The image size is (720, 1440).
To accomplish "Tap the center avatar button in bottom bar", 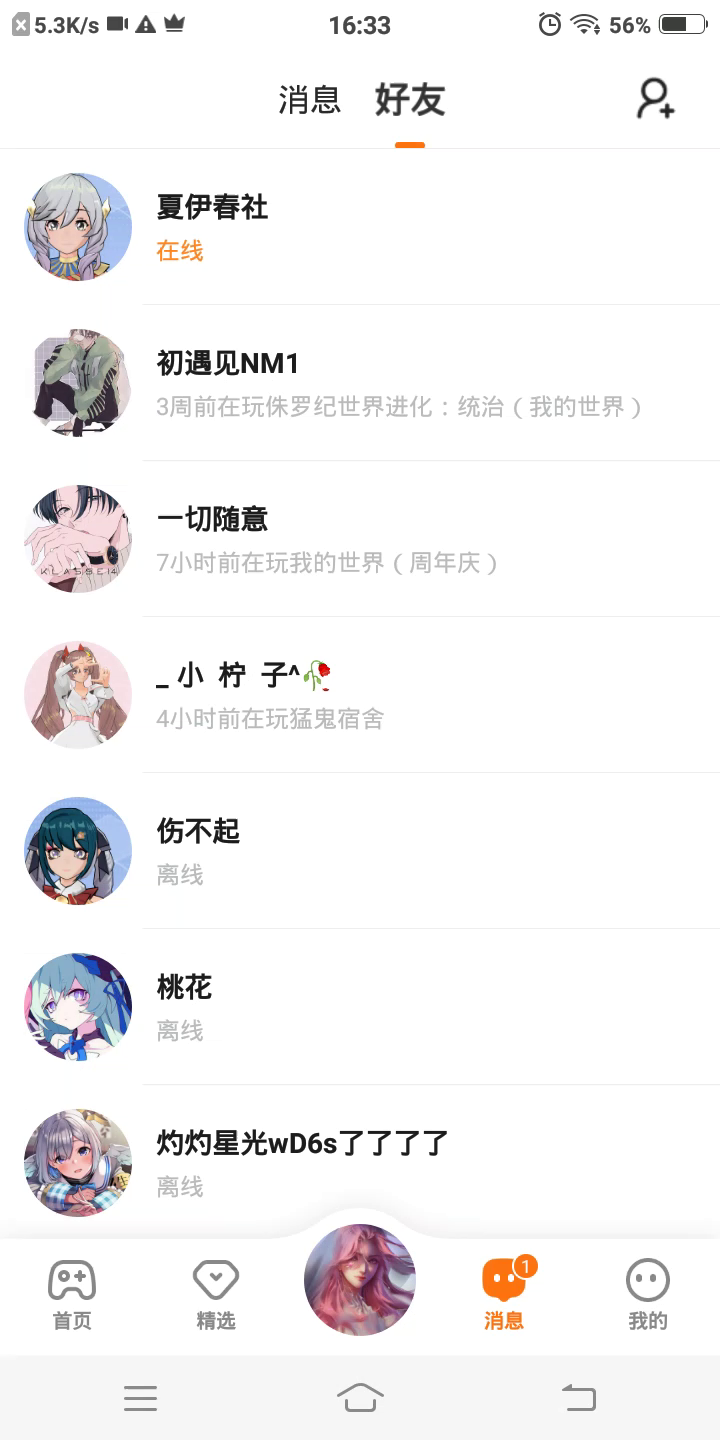I will click(x=360, y=1280).
